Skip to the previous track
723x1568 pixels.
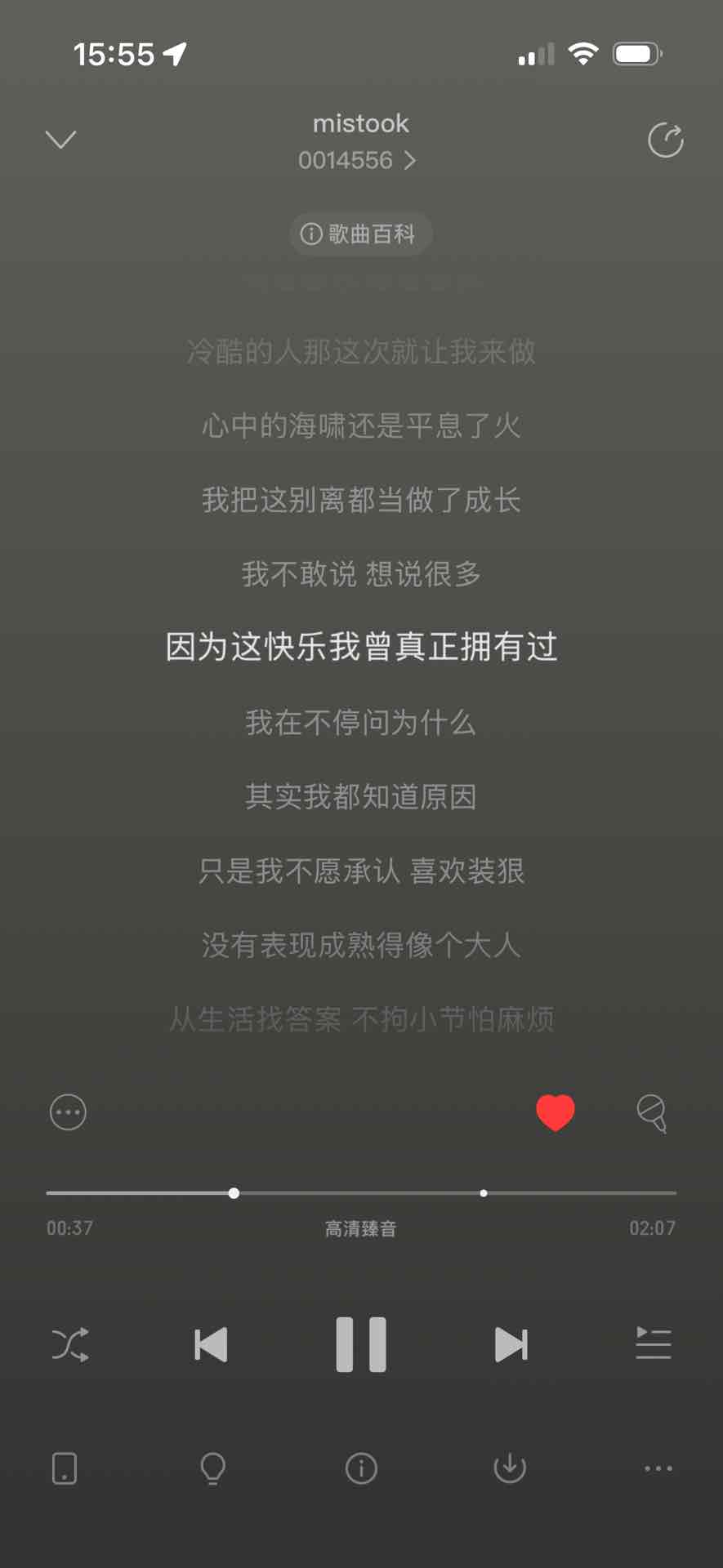click(211, 1344)
